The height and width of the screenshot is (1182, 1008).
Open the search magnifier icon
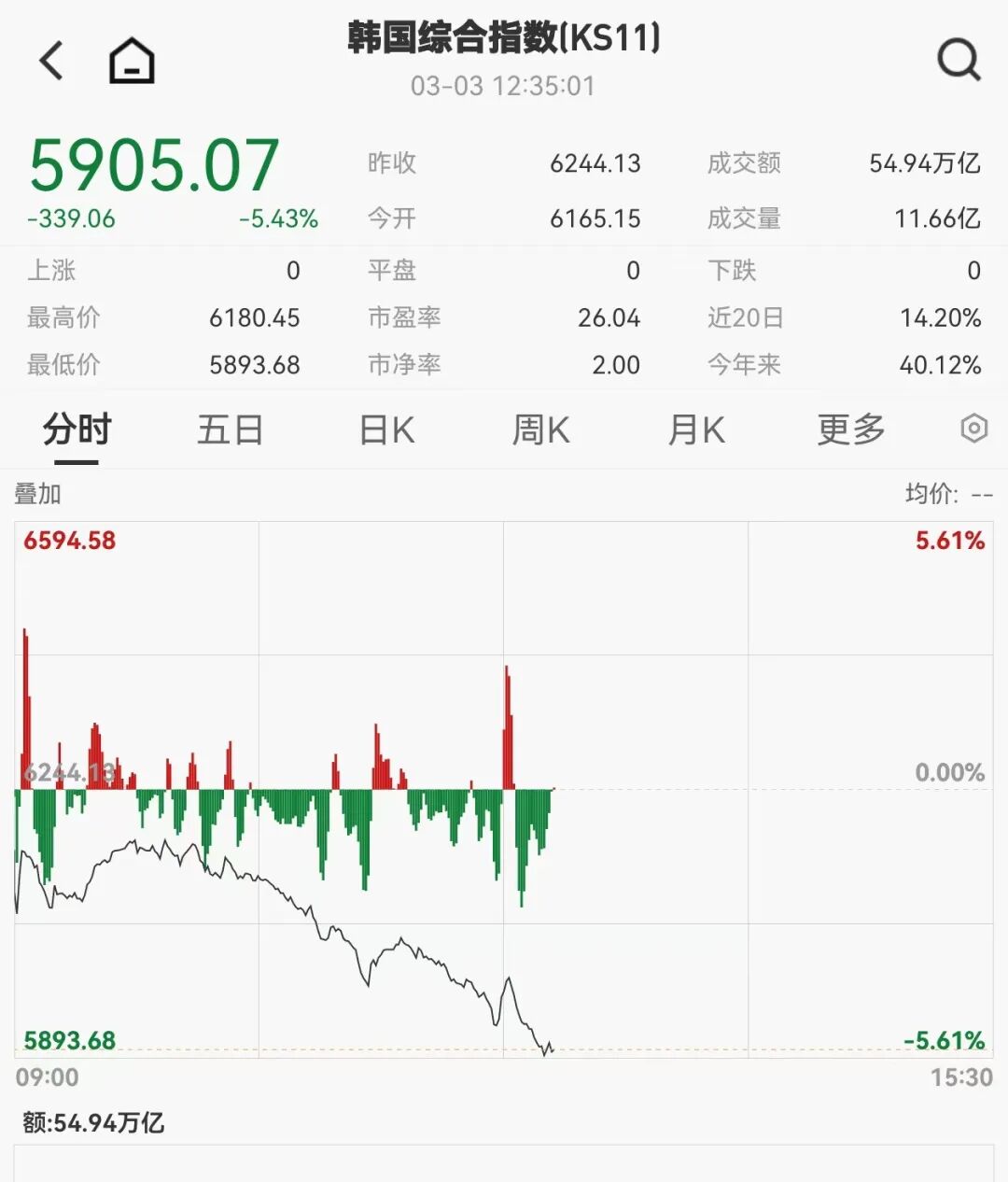[x=957, y=61]
